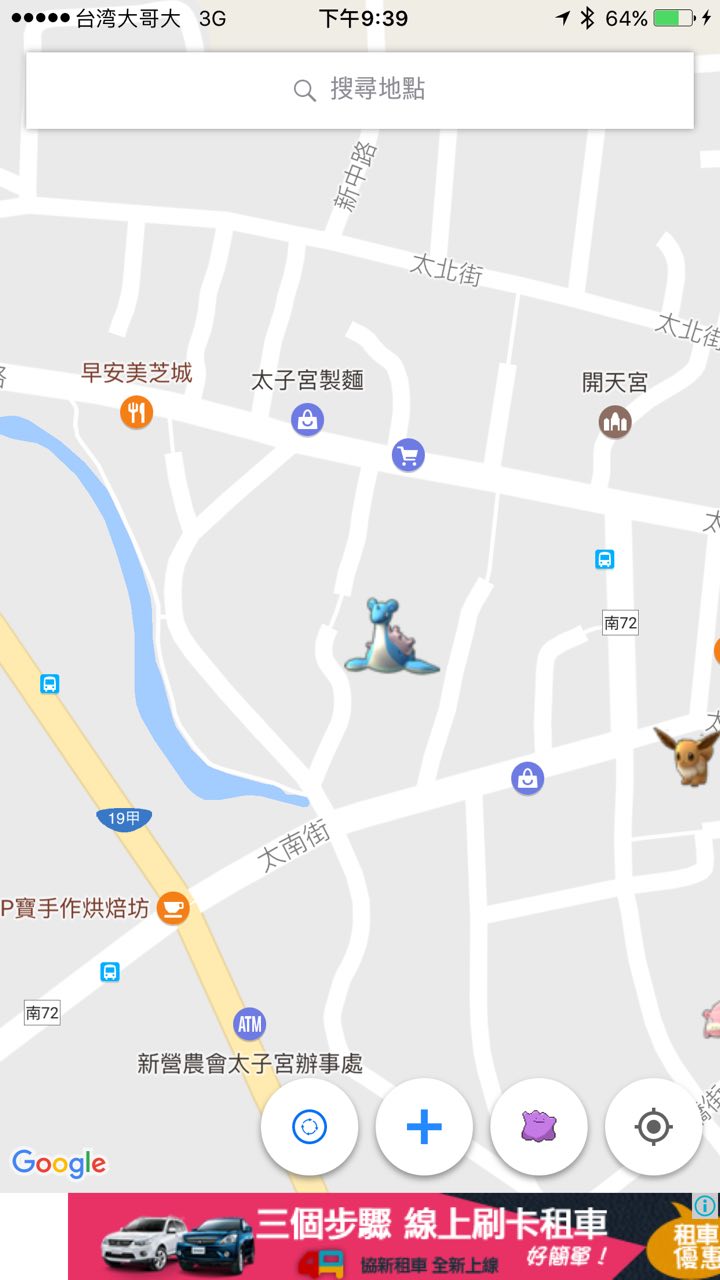The image size is (720, 1280).
Task: Tap the shopping cart store pin
Action: [x=408, y=456]
